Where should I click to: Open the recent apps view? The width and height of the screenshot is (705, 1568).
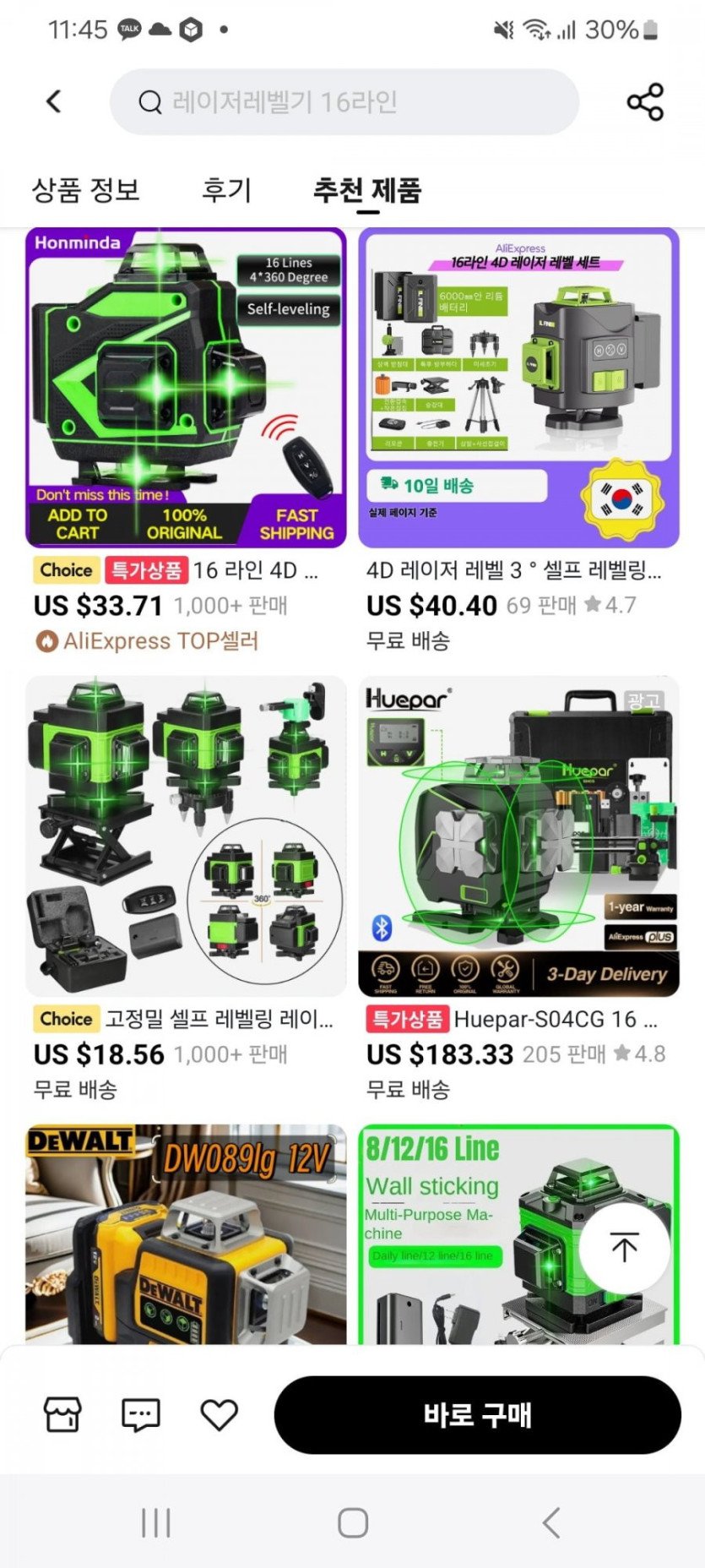[155, 1522]
